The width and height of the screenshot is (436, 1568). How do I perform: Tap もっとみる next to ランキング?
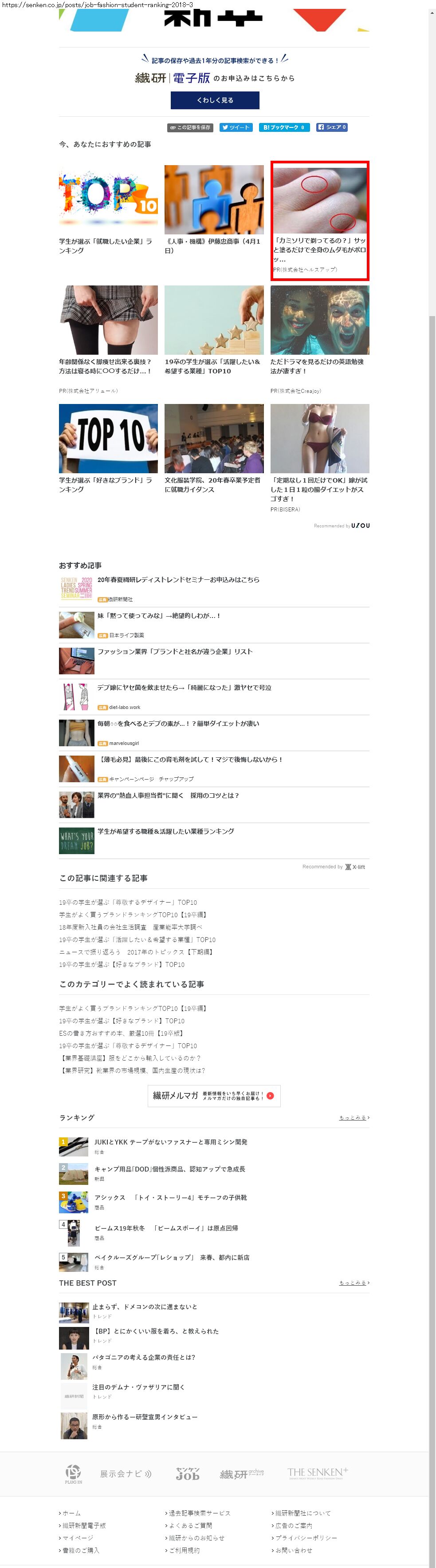pos(354,1117)
